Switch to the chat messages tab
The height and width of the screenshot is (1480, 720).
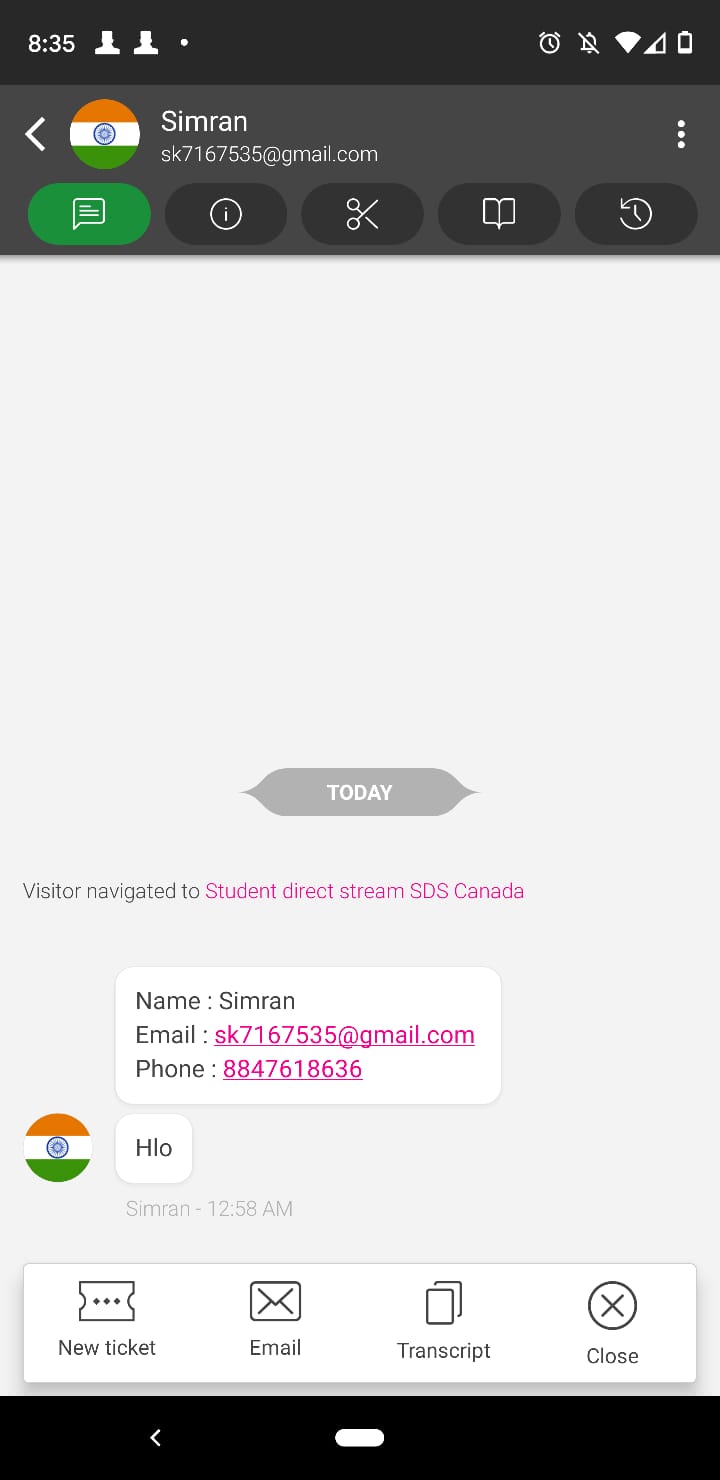[x=89, y=214]
